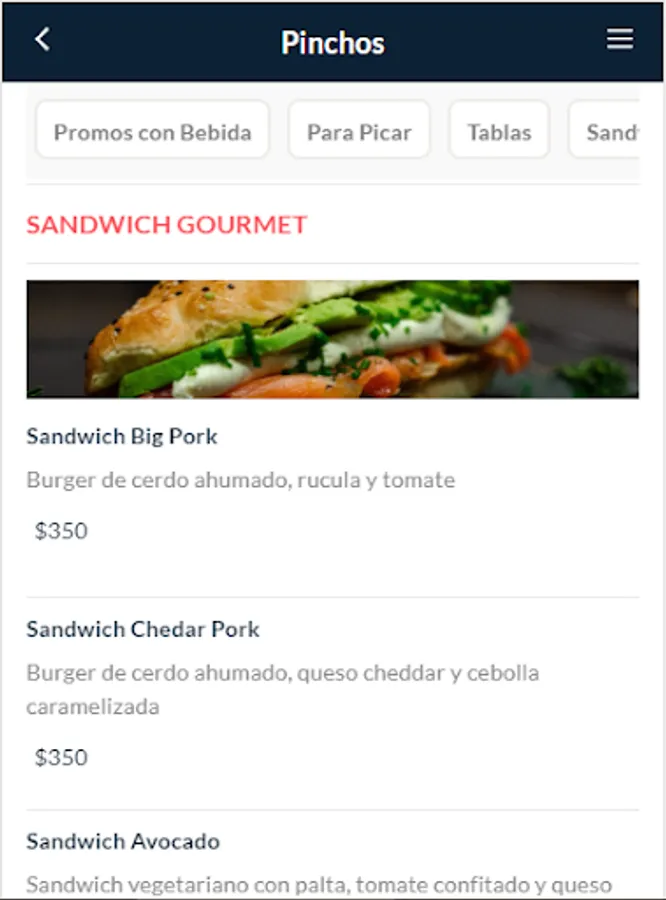Jump to the Tablas category

[x=499, y=132]
